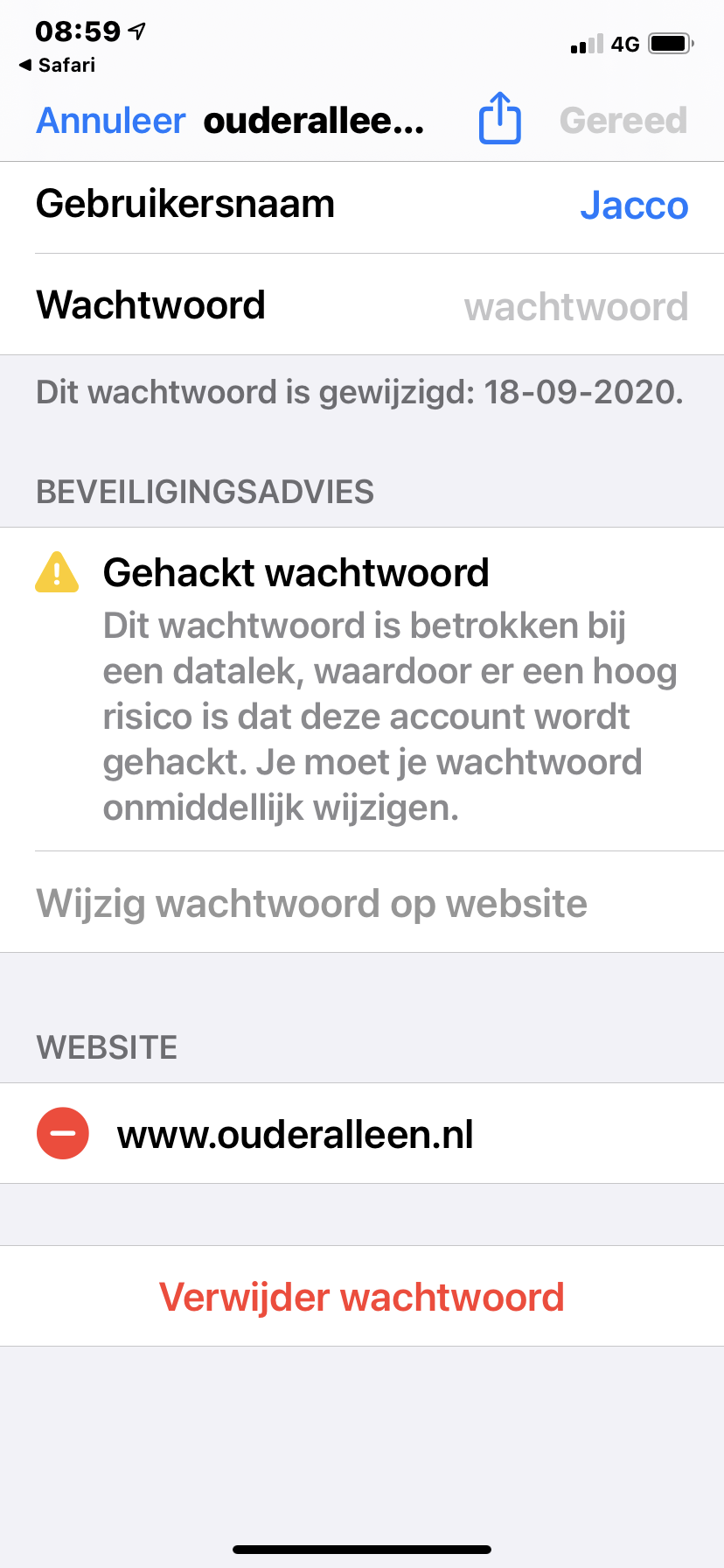The image size is (724, 1568).
Task: Tap Verwijder wachtwoord to delete
Action: point(362,1297)
